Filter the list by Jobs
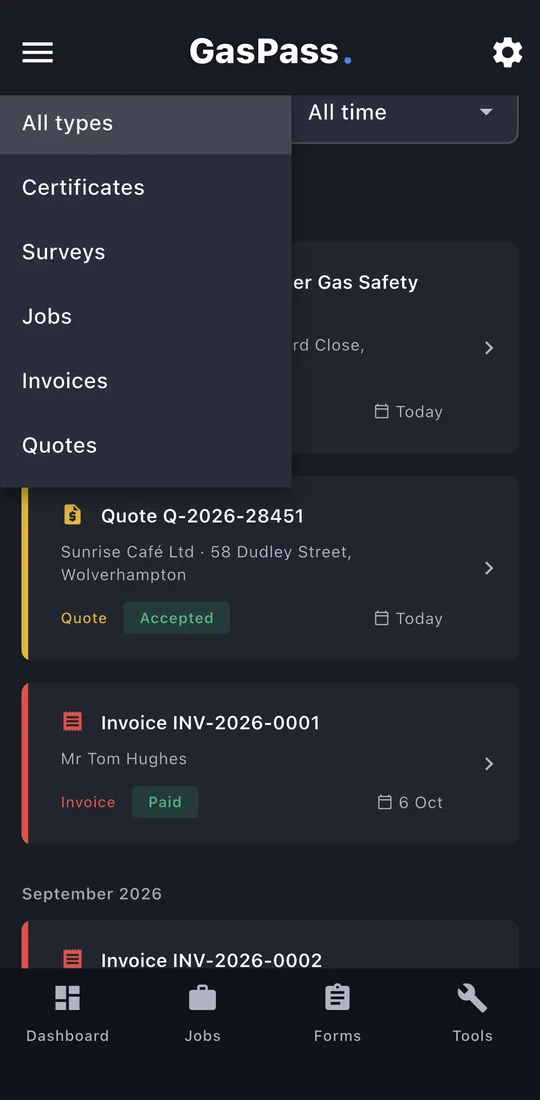This screenshot has width=540, height=1100. (146, 316)
